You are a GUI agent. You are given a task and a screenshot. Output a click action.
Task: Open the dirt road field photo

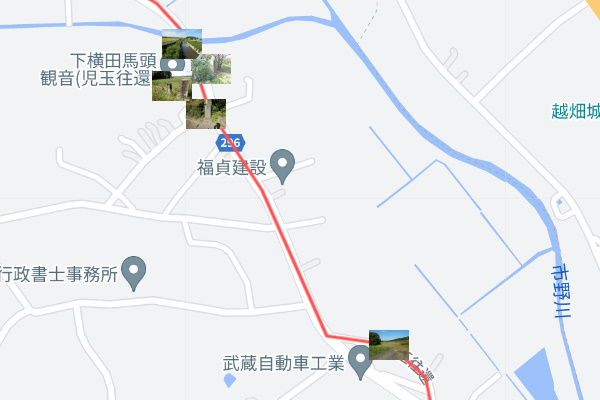pos(389,345)
